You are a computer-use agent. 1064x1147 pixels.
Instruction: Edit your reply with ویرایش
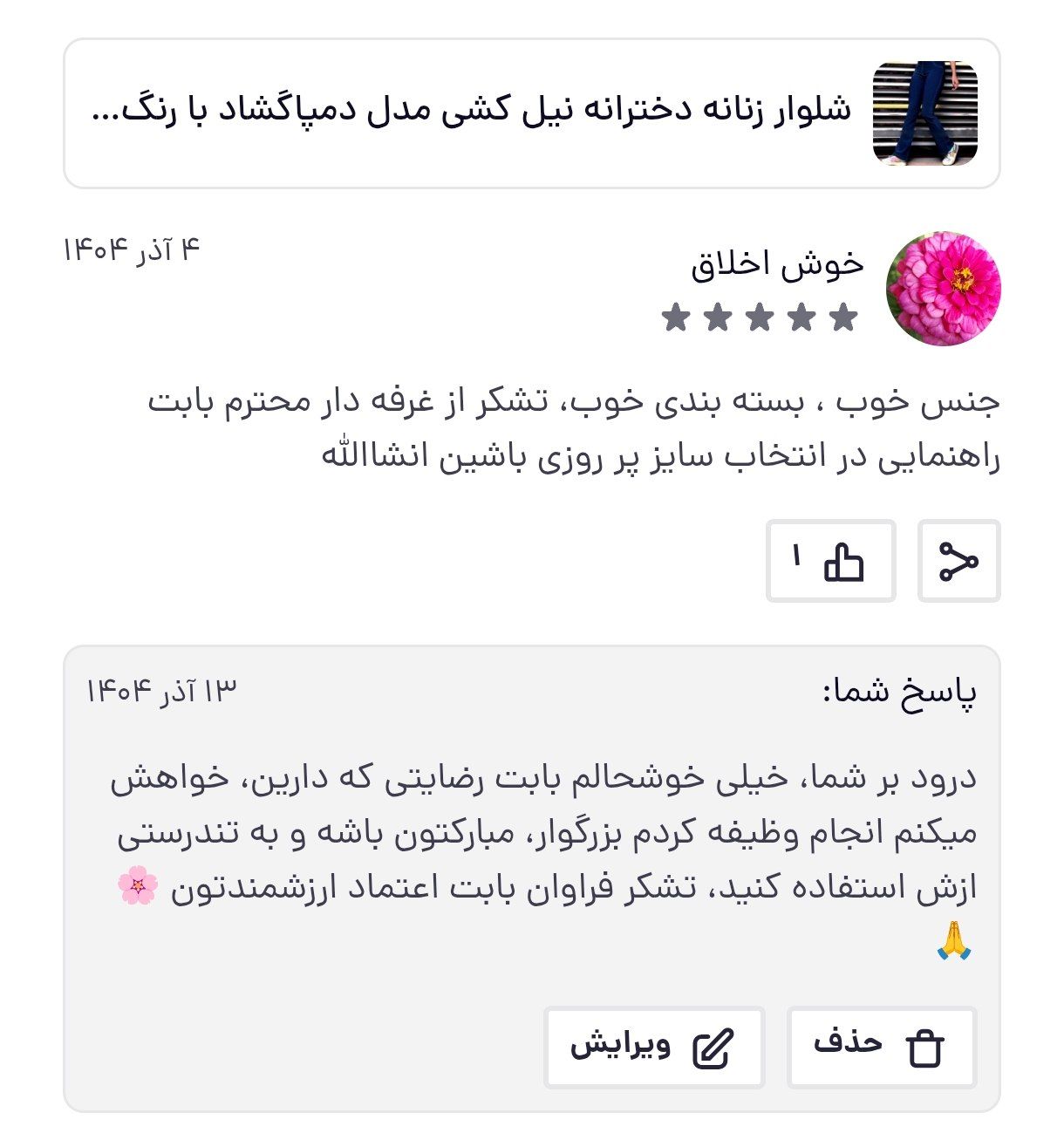tap(654, 1048)
